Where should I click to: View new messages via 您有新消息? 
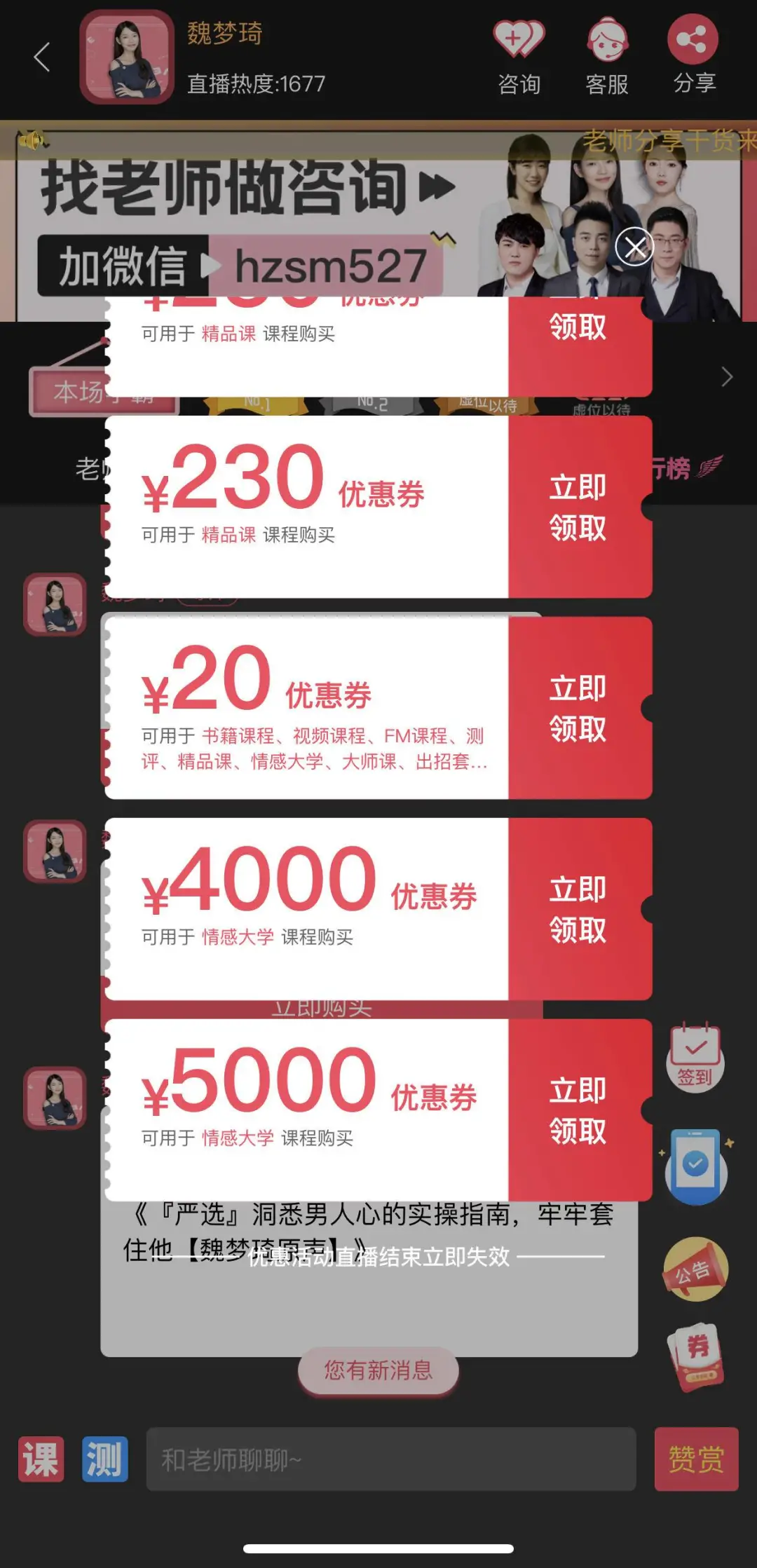point(378,1370)
